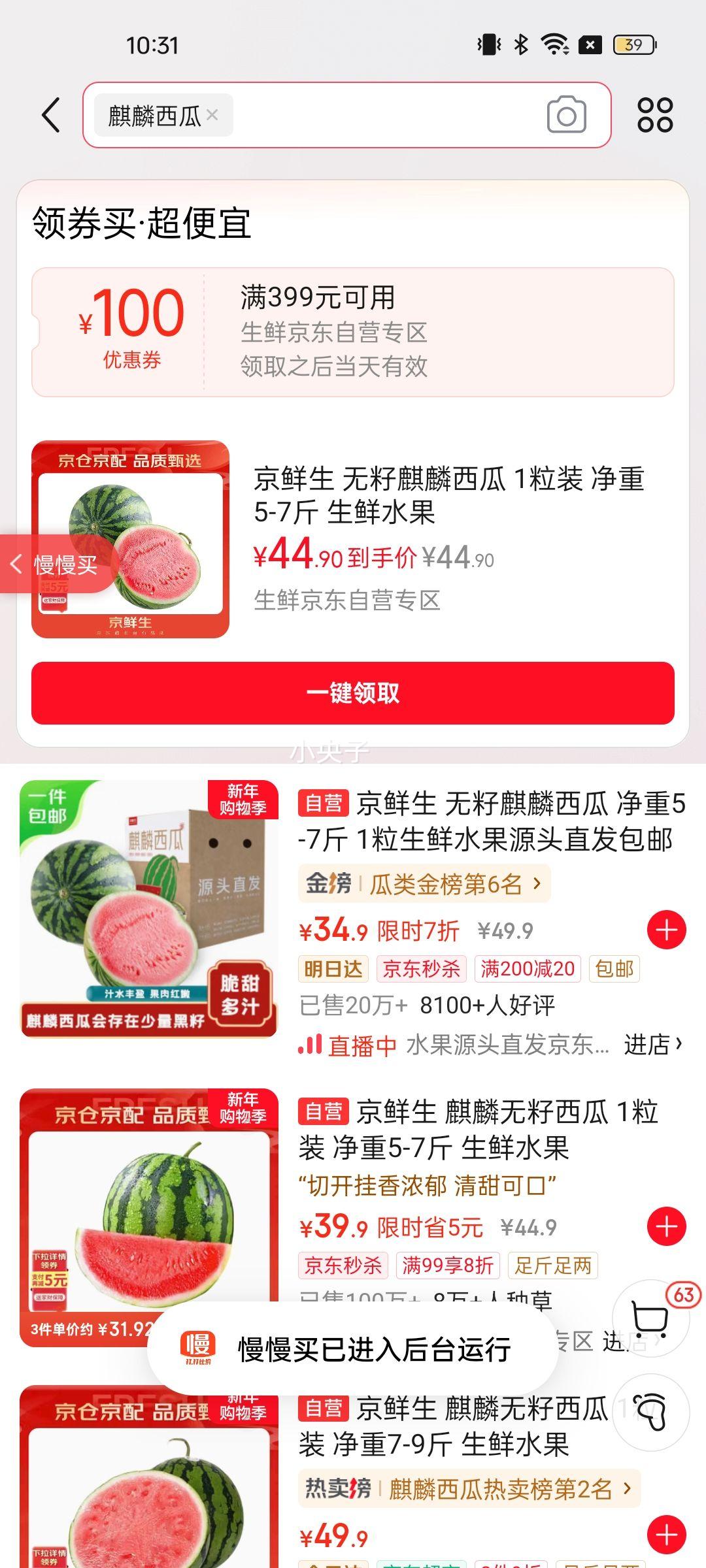Viewport: 706px width, 1568px height.
Task: Add the ¥34.9 无籽麒麟西瓜 to cart with plus icon
Action: [668, 928]
